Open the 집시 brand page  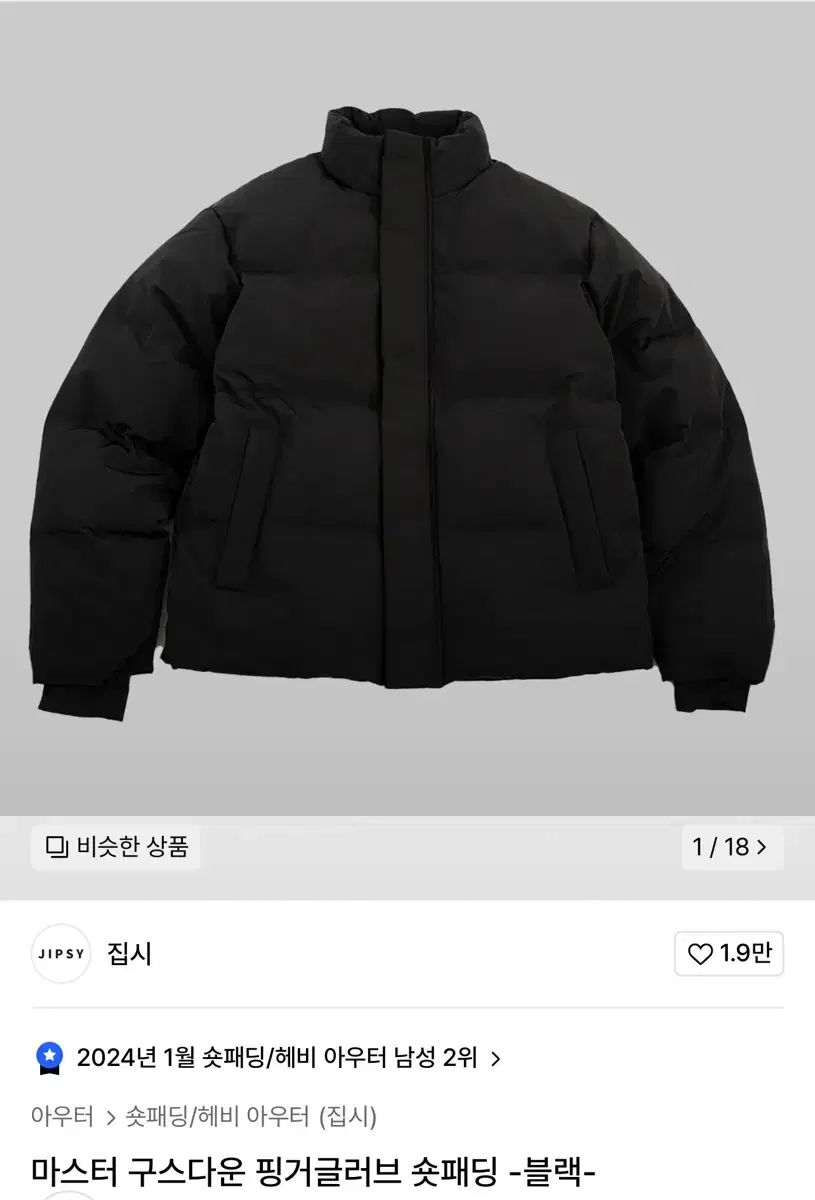129,953
